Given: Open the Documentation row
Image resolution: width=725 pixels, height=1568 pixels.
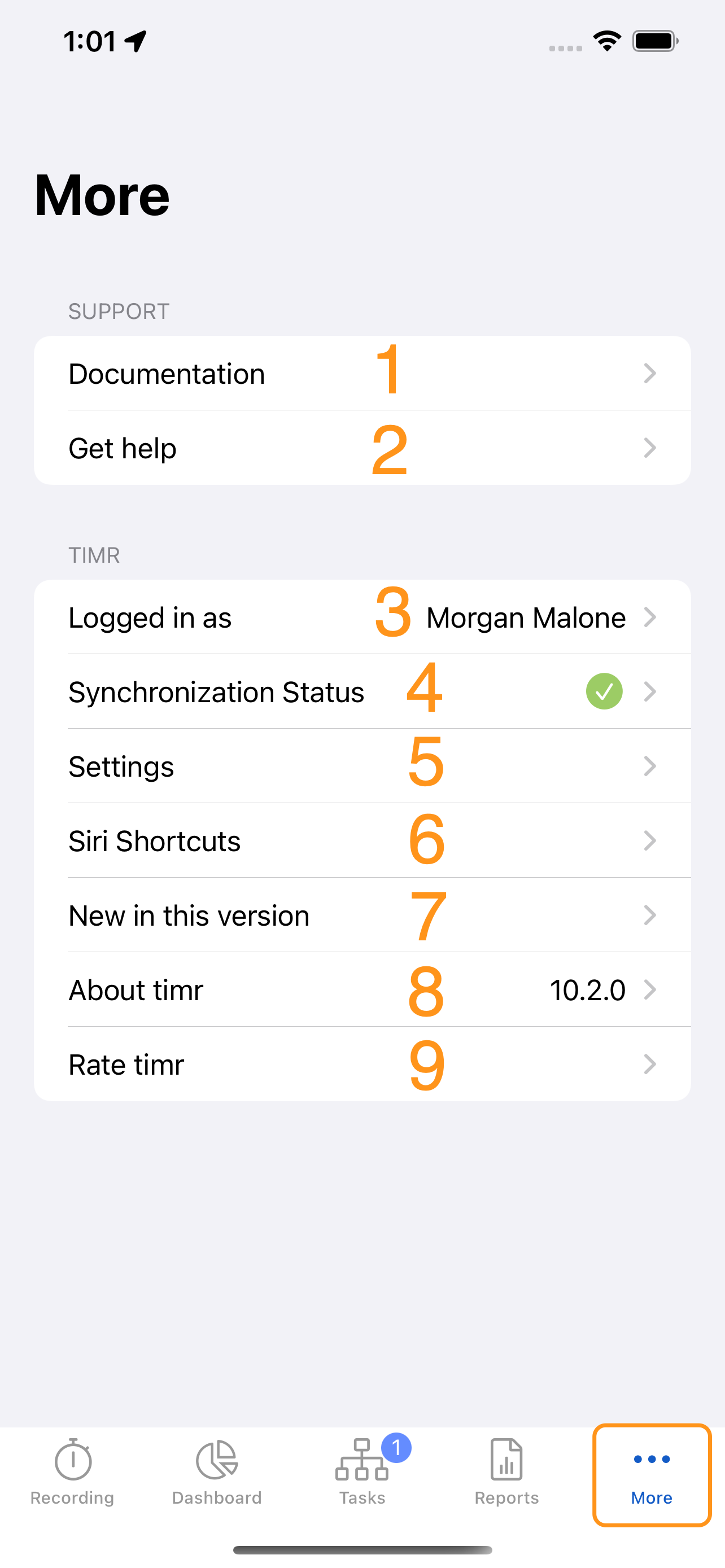Looking at the screenshot, I should [362, 373].
